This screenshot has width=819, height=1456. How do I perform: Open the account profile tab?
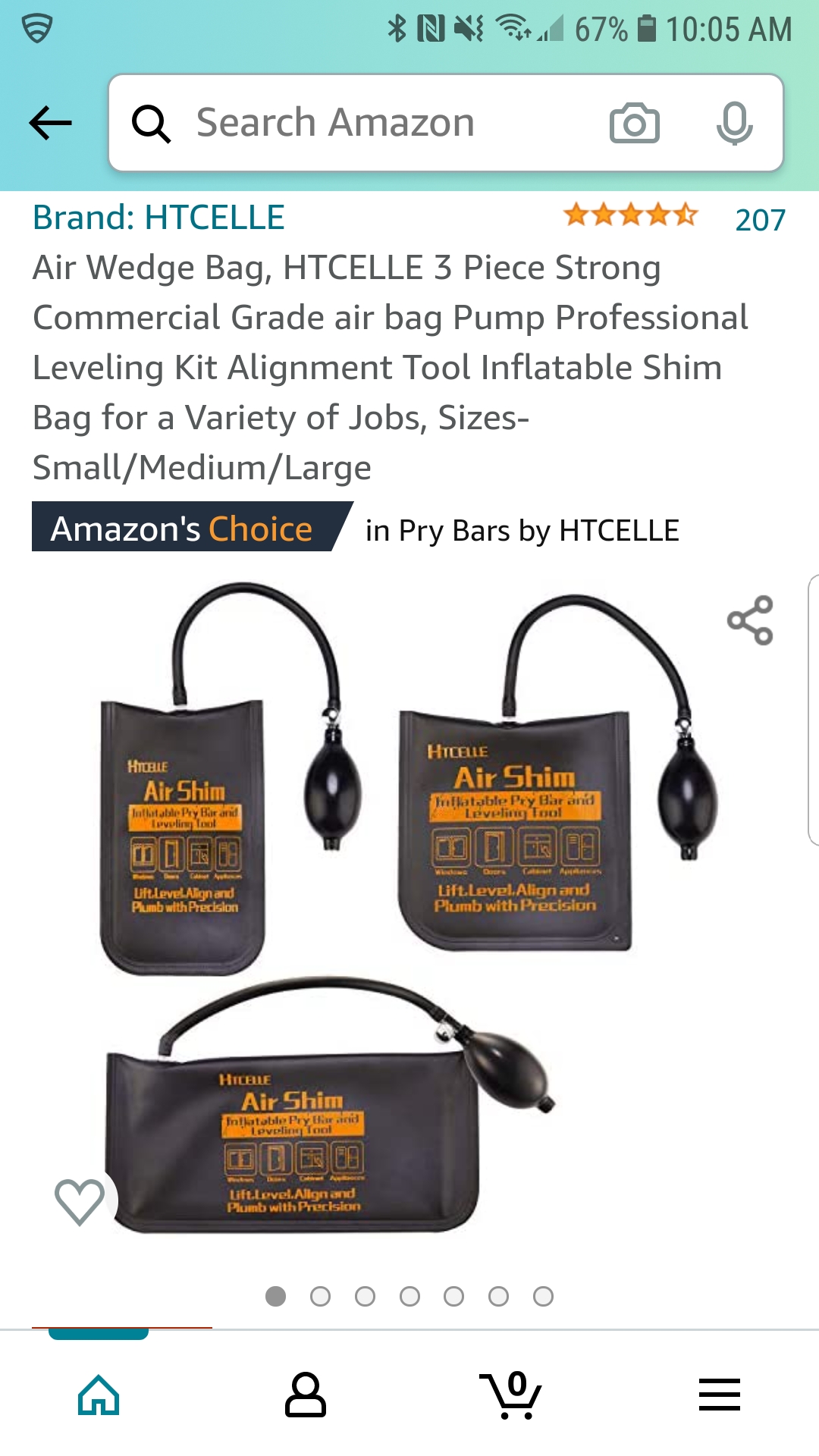305,1395
